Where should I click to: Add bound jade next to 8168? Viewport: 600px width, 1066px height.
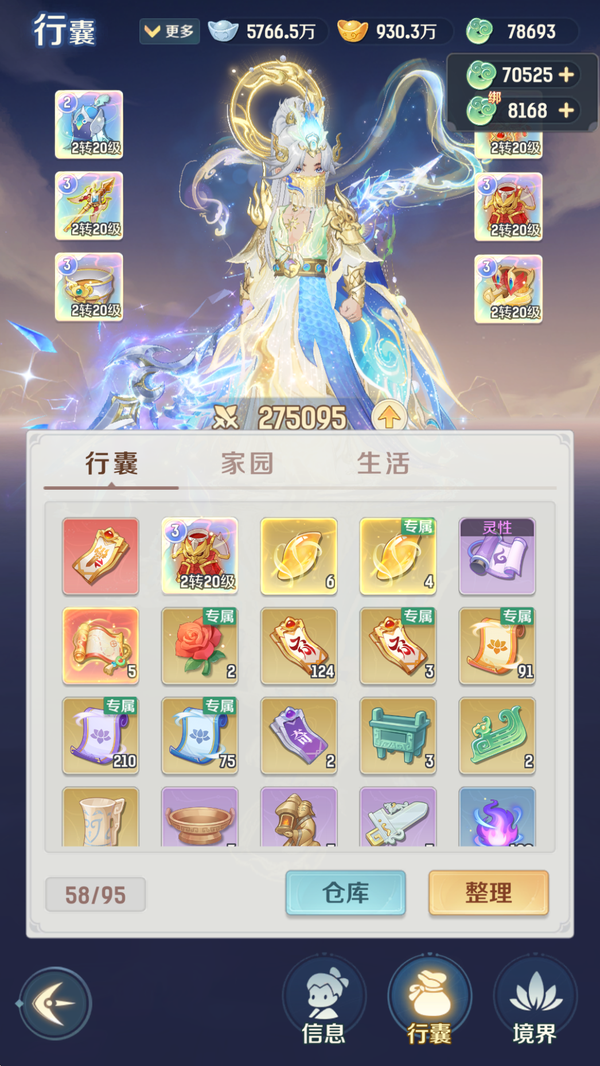(567, 110)
